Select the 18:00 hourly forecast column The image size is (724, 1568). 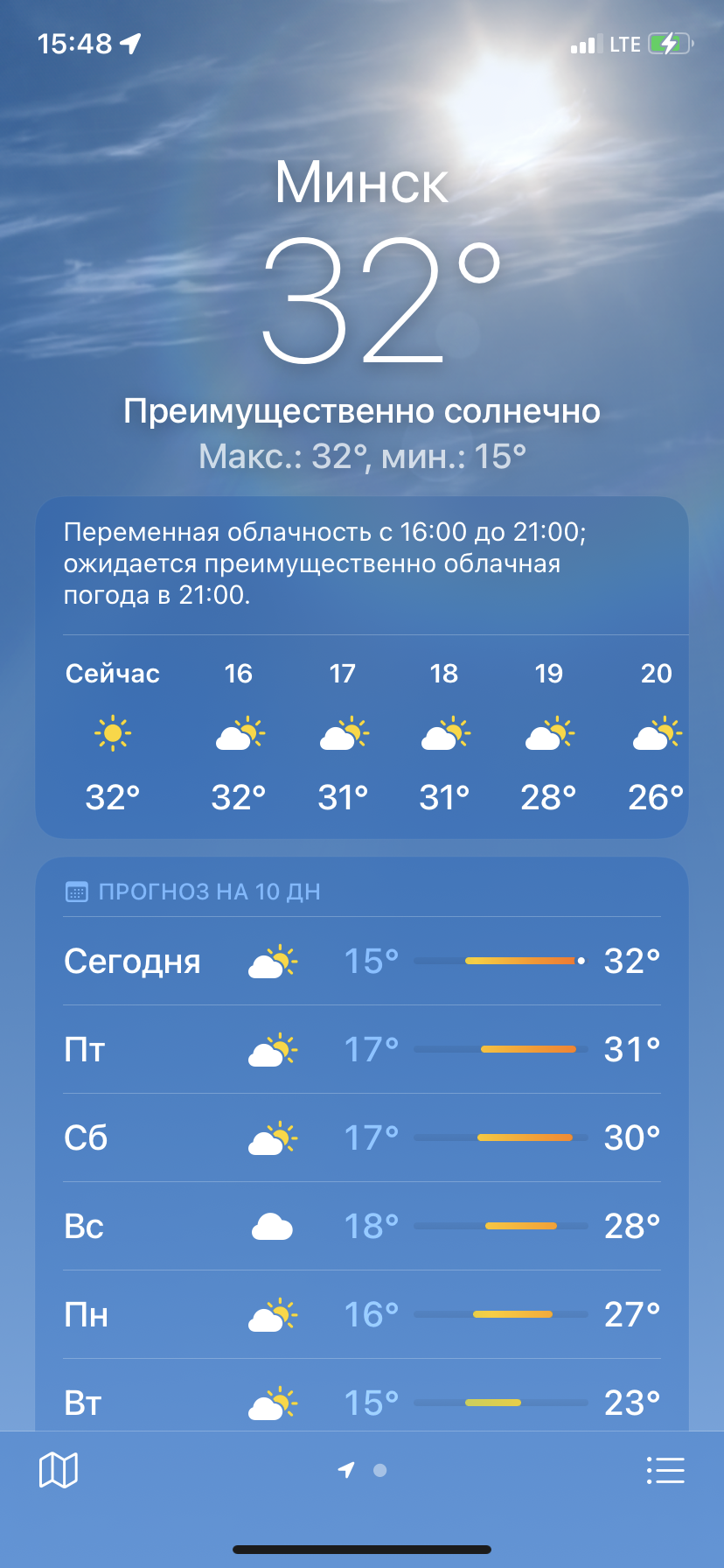coord(444,735)
